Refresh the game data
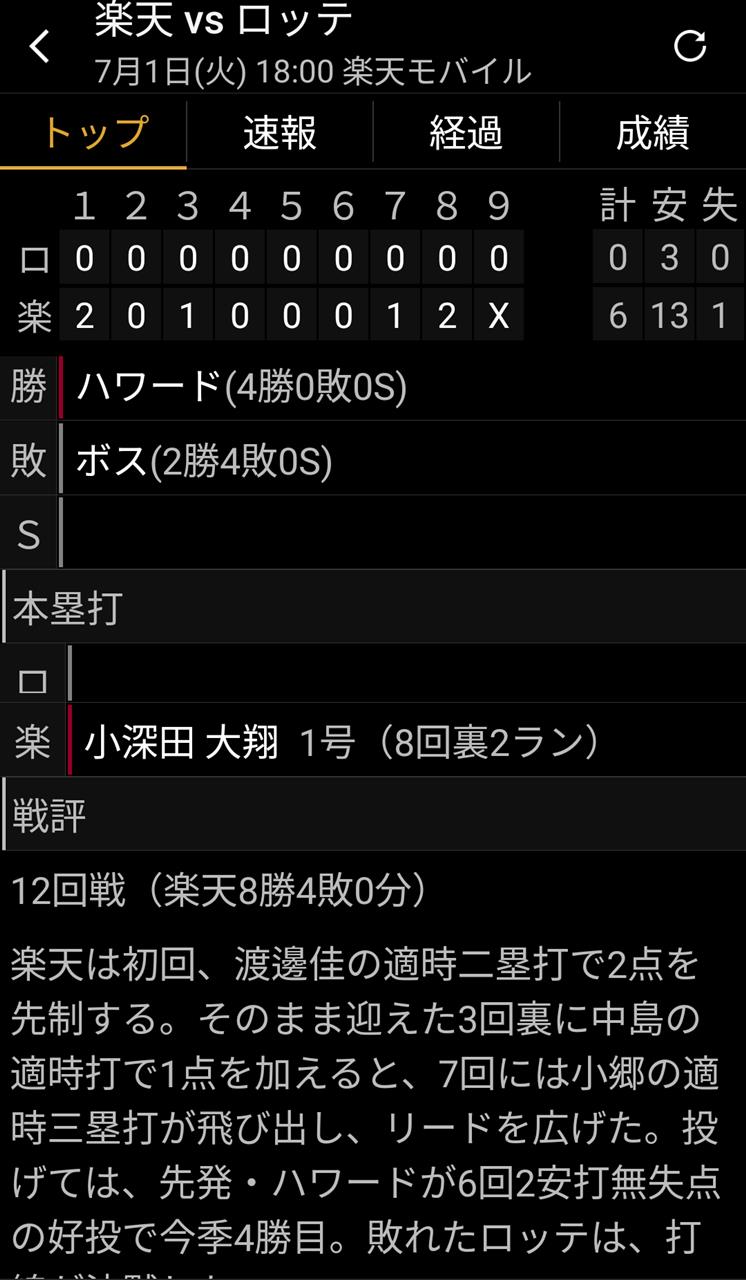Screen dimensions: 746x1280 690,46
